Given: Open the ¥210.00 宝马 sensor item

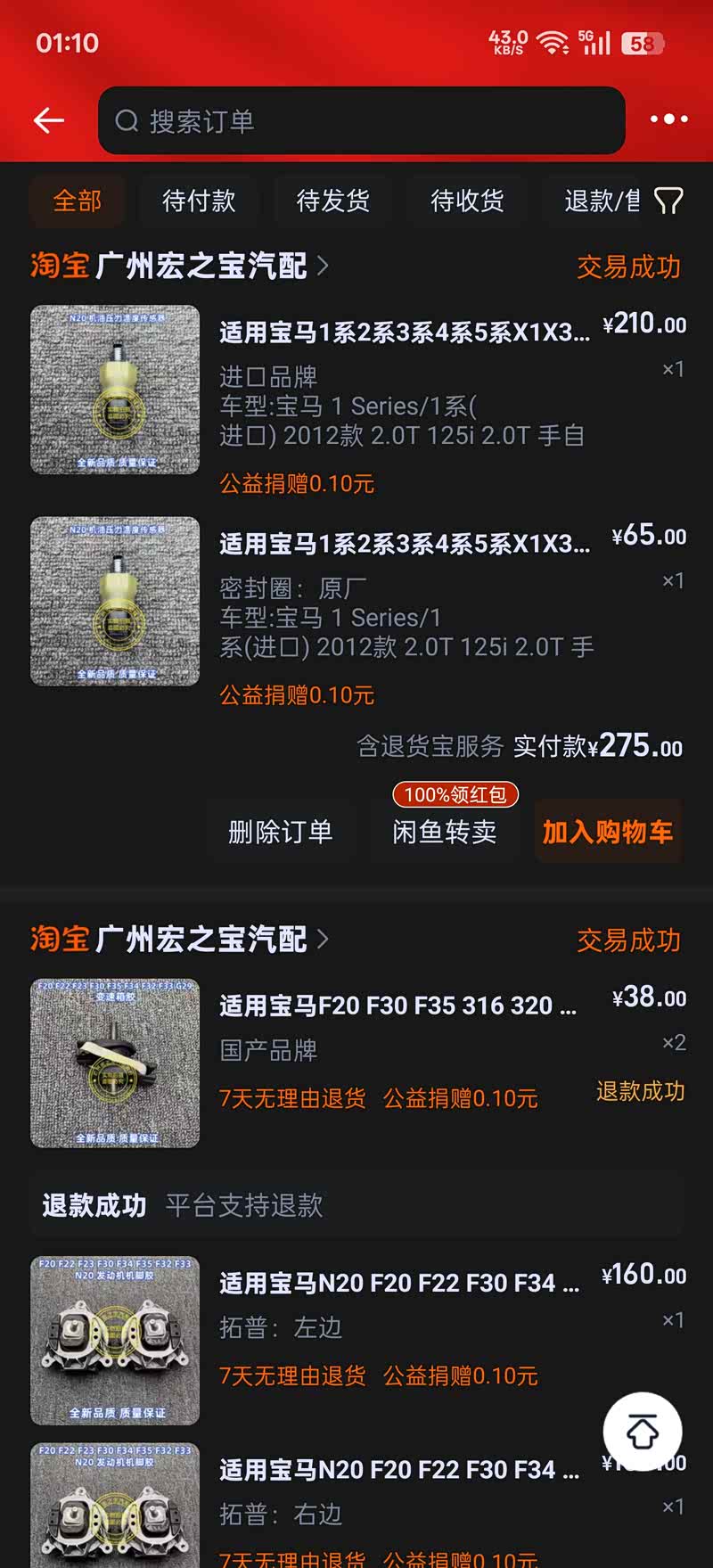Looking at the screenshot, I should (356, 399).
